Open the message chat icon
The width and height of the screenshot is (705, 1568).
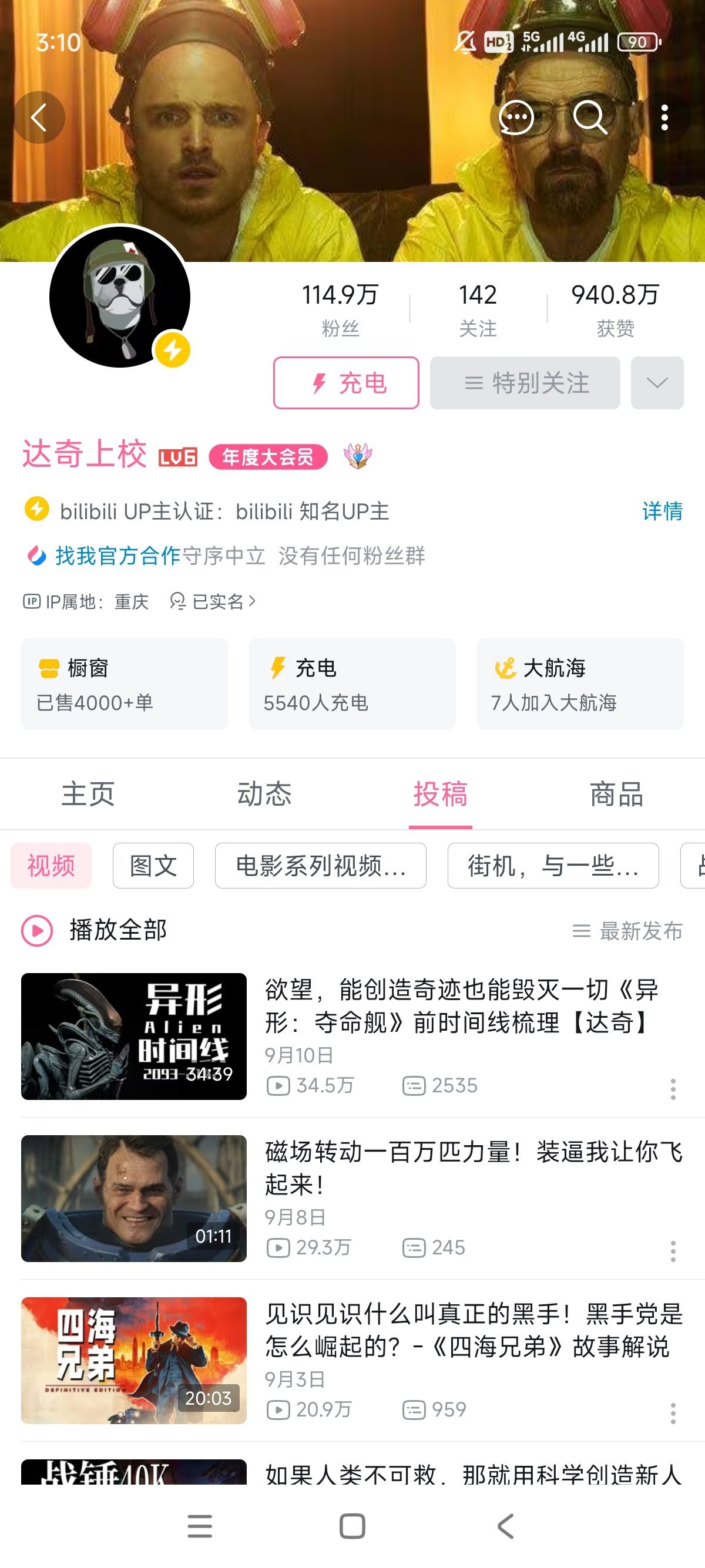click(516, 117)
